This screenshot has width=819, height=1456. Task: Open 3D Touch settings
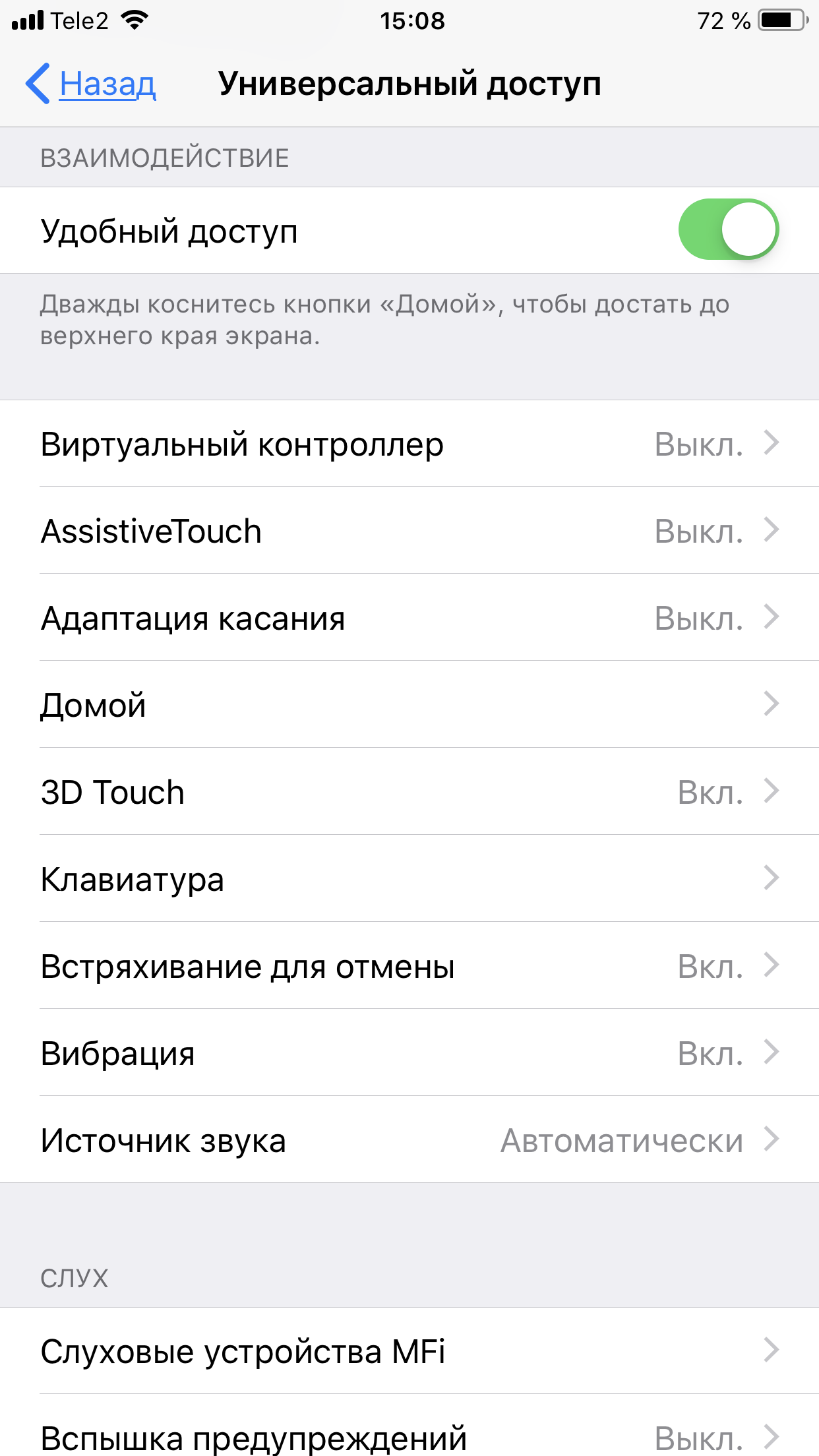[x=409, y=792]
